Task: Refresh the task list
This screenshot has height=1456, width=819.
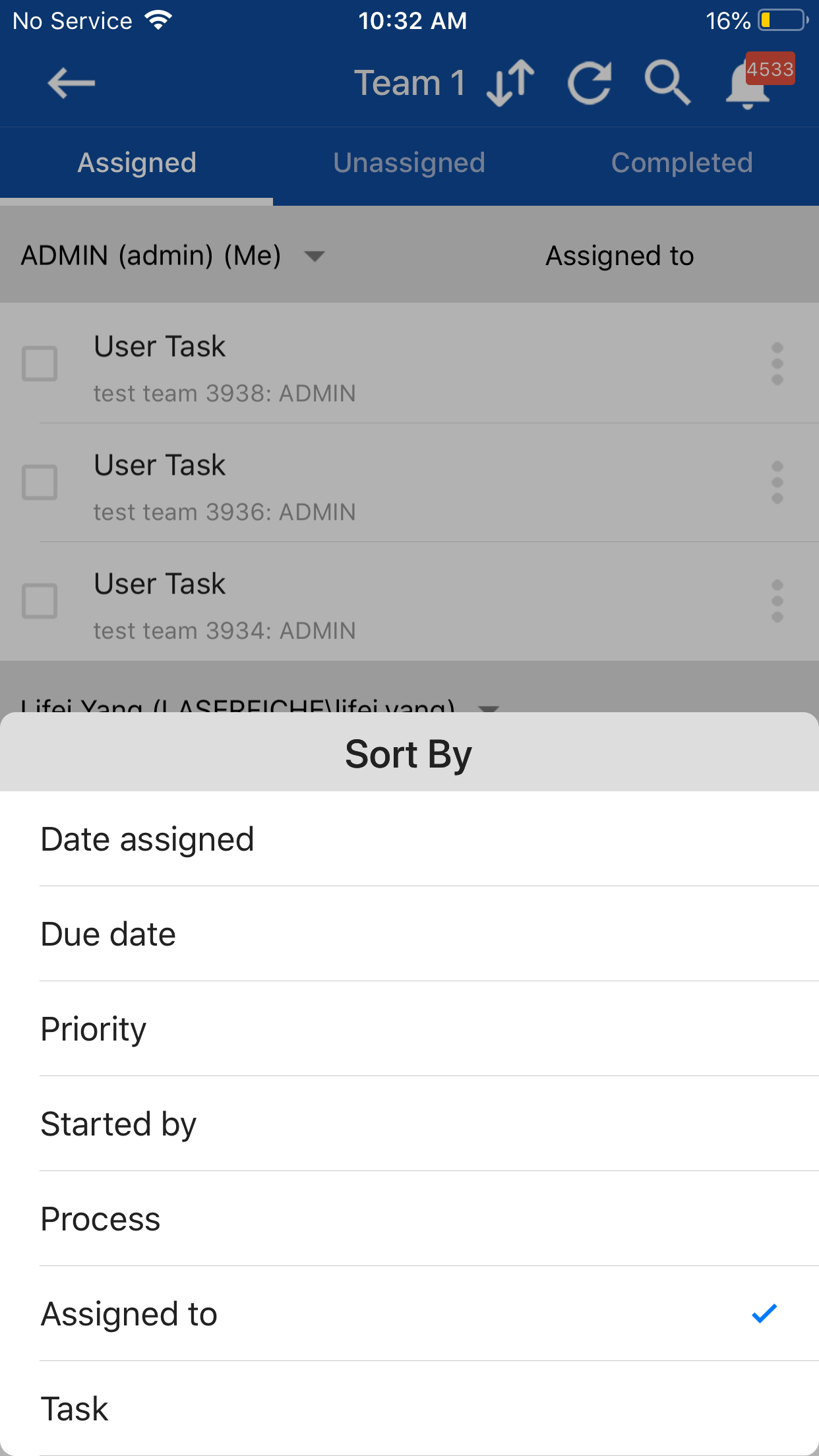Action: 590,83
